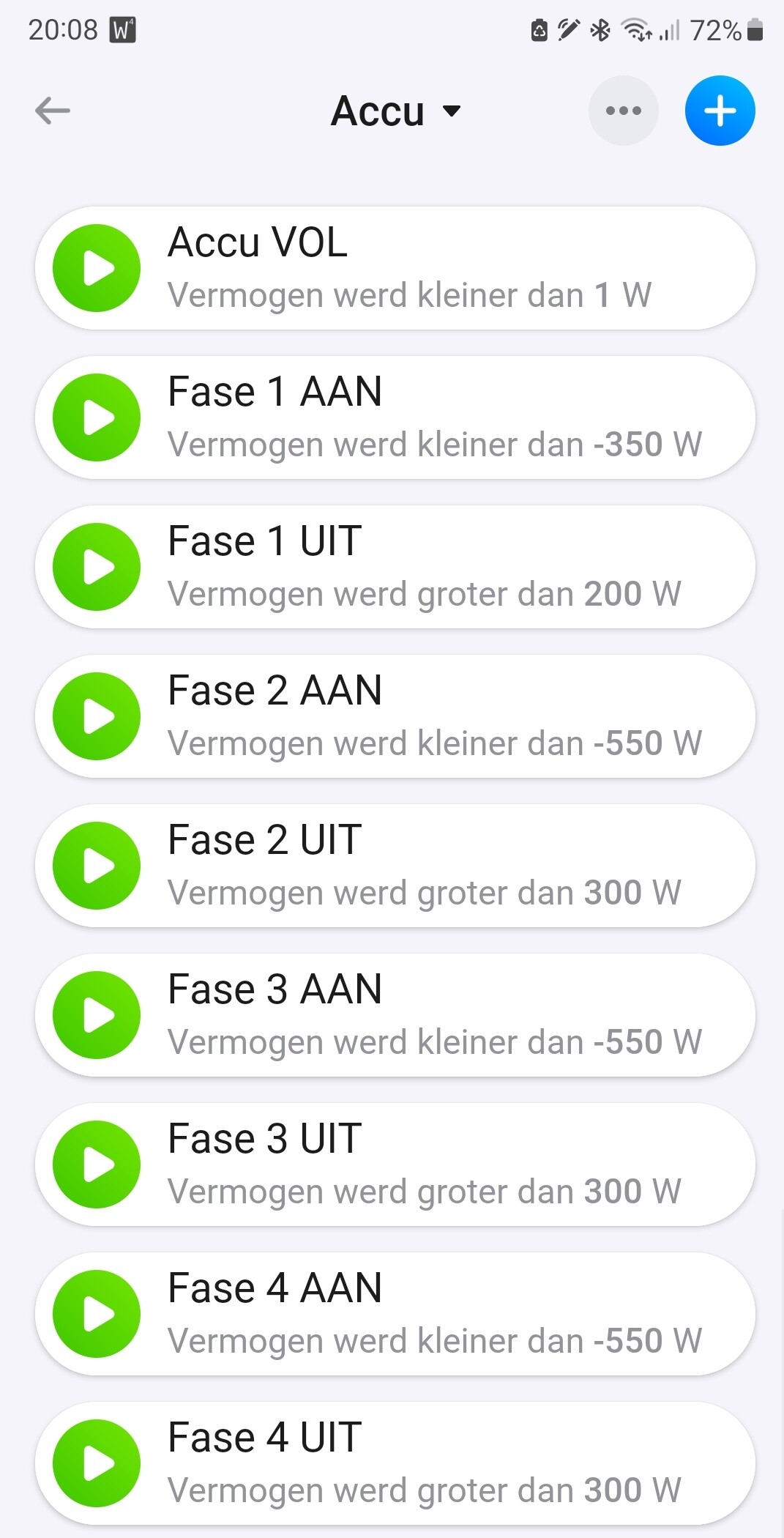Add a new flow with plus button
784x1538 pixels.
(720, 111)
